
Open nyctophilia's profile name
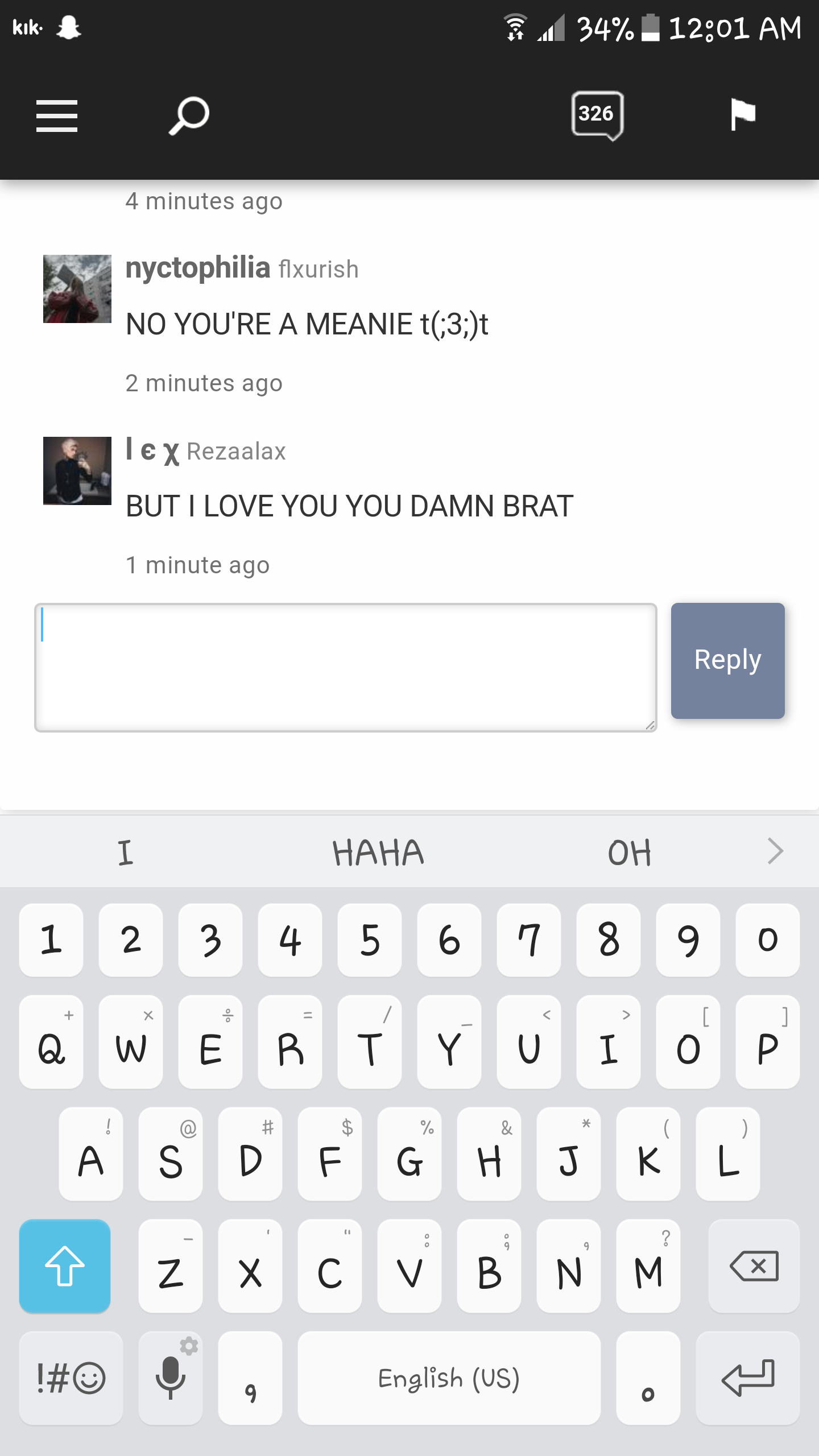197,268
